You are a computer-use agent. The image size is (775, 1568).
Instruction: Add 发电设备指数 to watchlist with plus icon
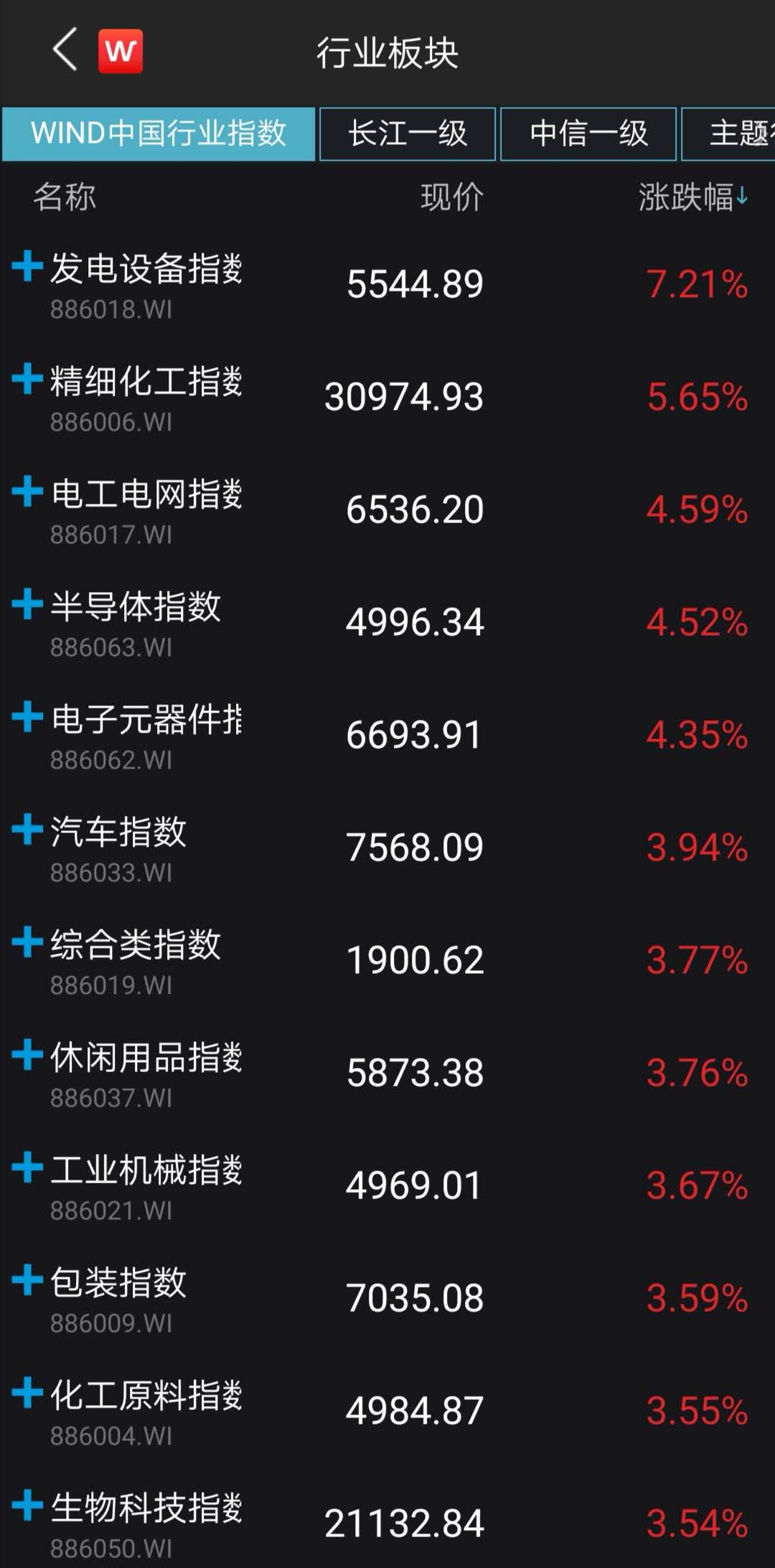pos(27,266)
